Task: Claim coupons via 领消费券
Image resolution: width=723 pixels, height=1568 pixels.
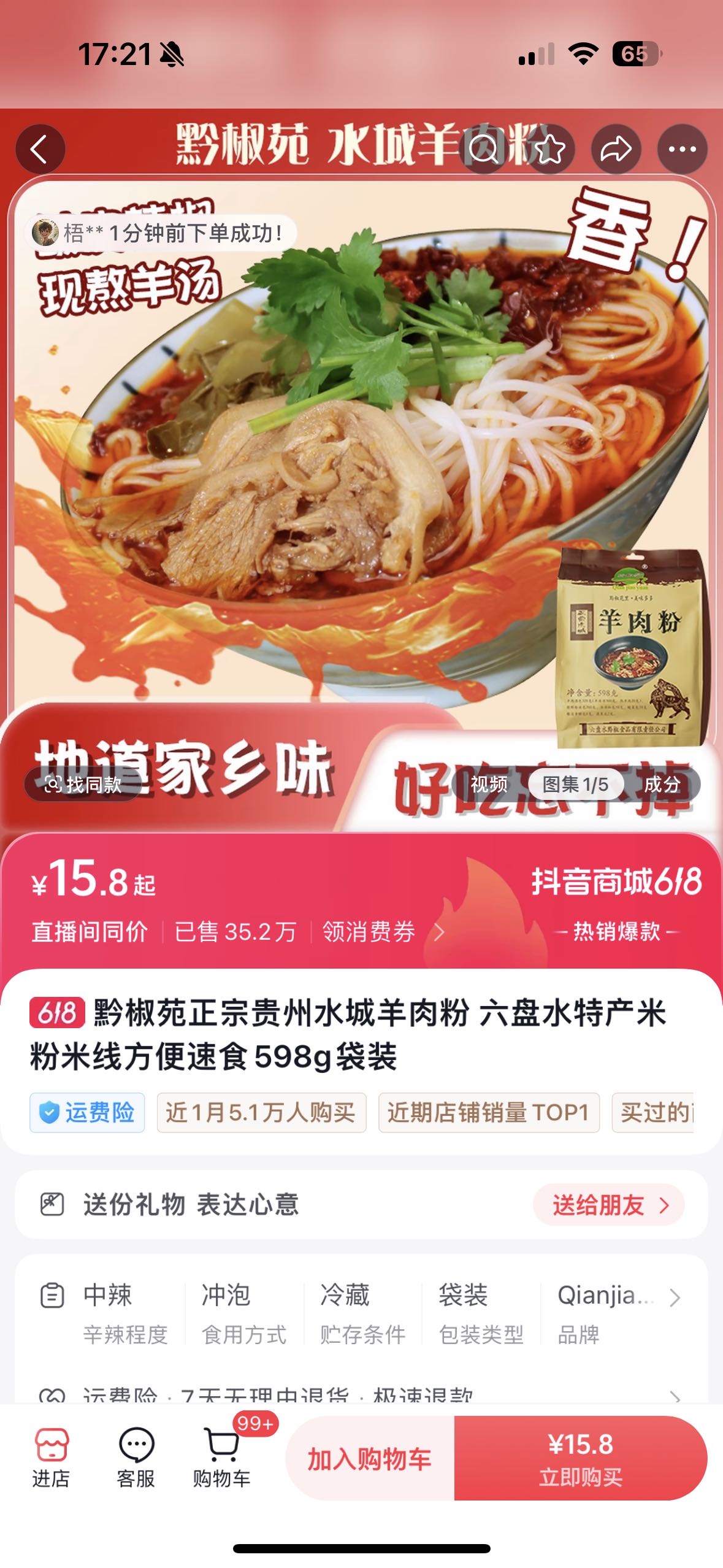Action: point(381,931)
